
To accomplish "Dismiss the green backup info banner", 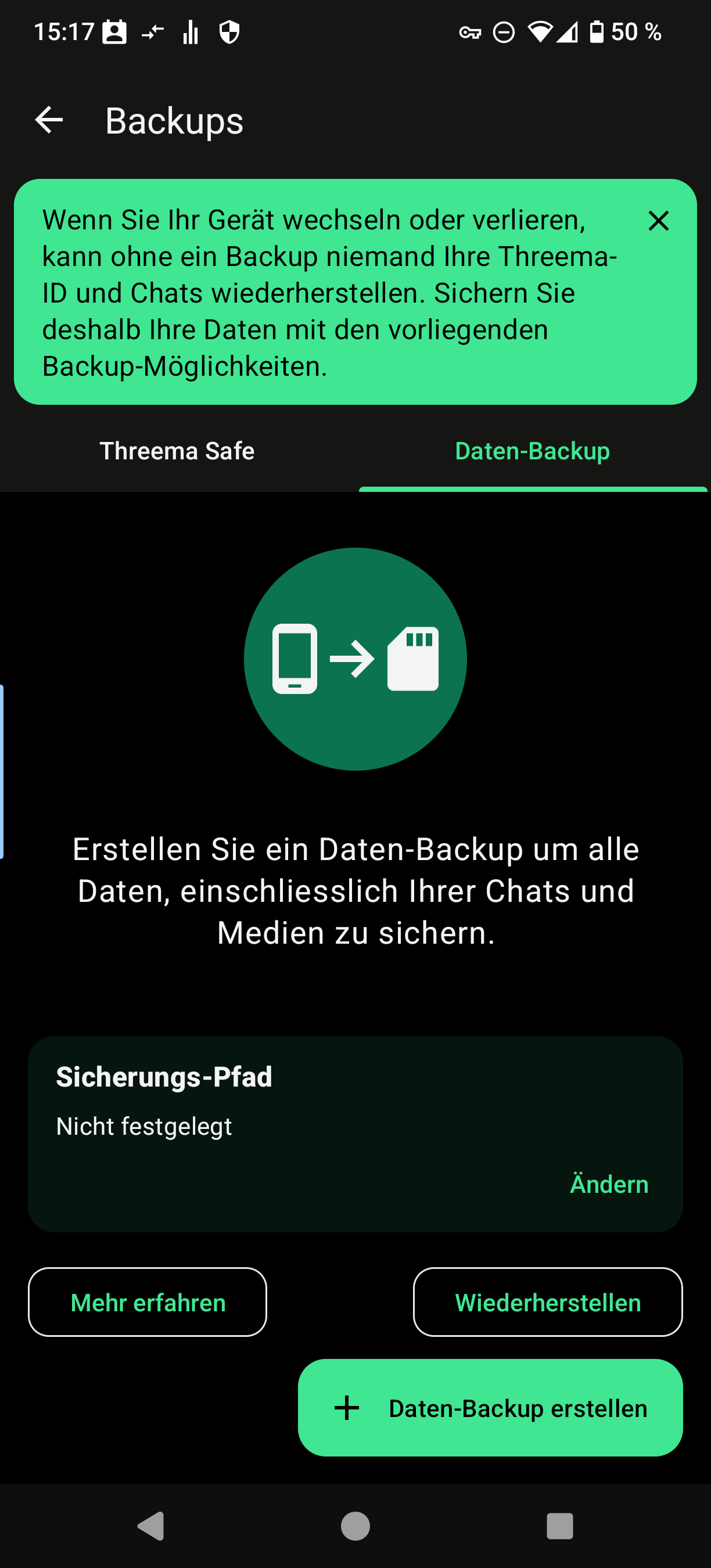I will click(x=658, y=221).
